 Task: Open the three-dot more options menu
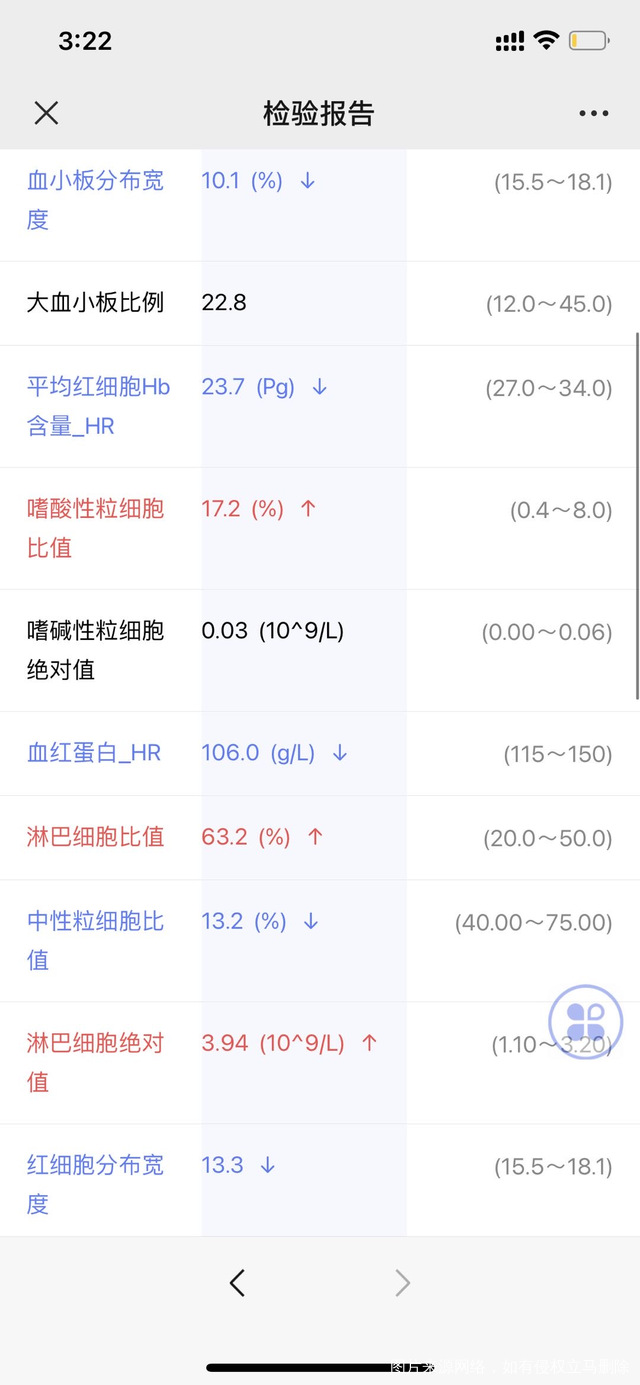pos(594,113)
